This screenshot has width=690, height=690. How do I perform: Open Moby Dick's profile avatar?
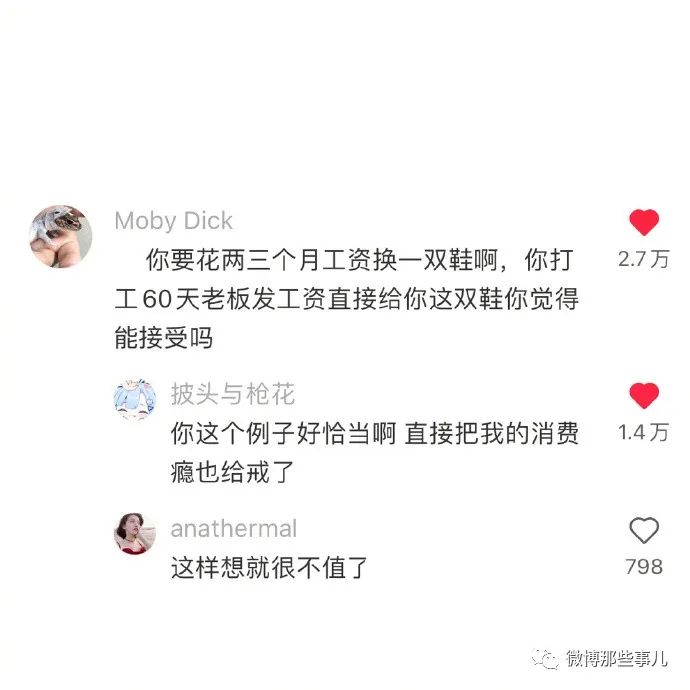[x=62, y=237]
